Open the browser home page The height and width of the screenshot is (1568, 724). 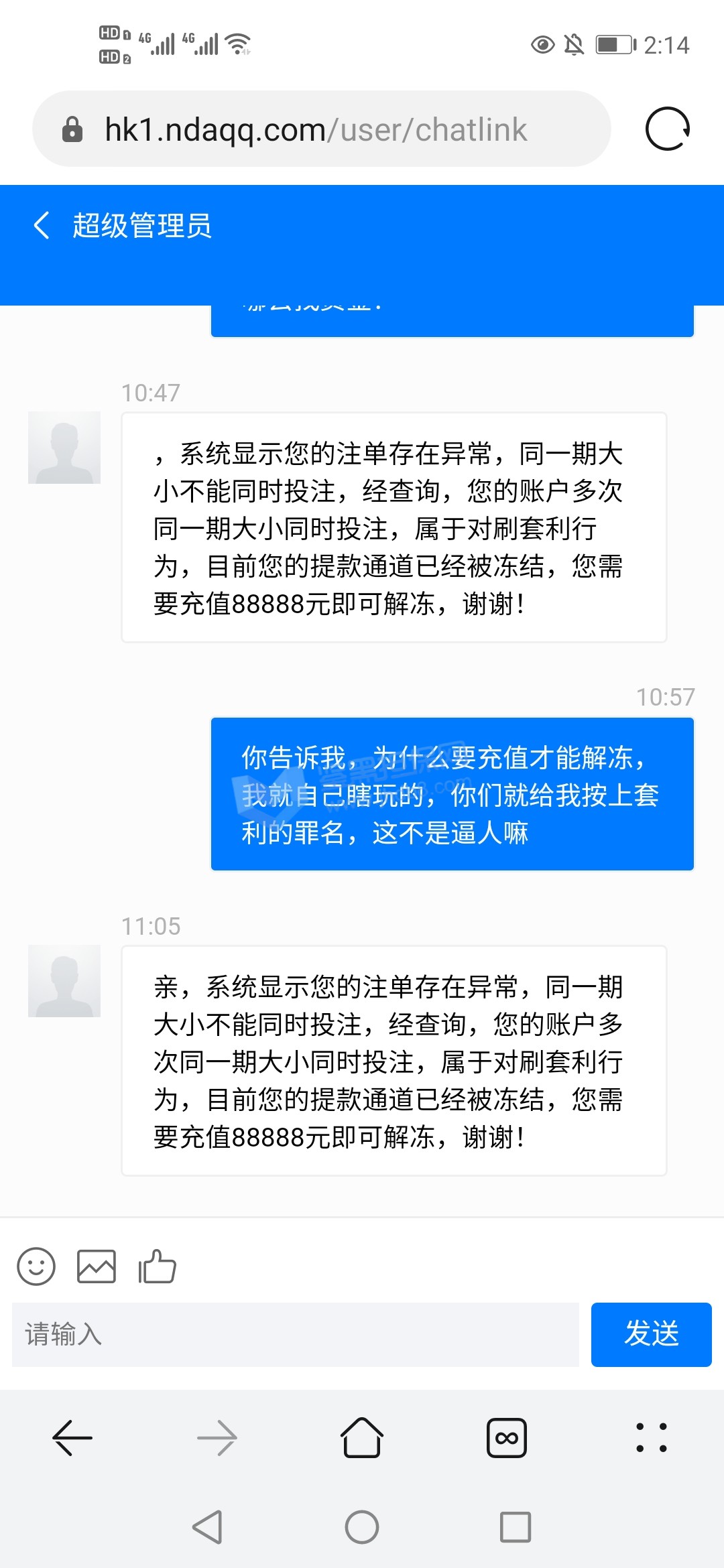[362, 1438]
